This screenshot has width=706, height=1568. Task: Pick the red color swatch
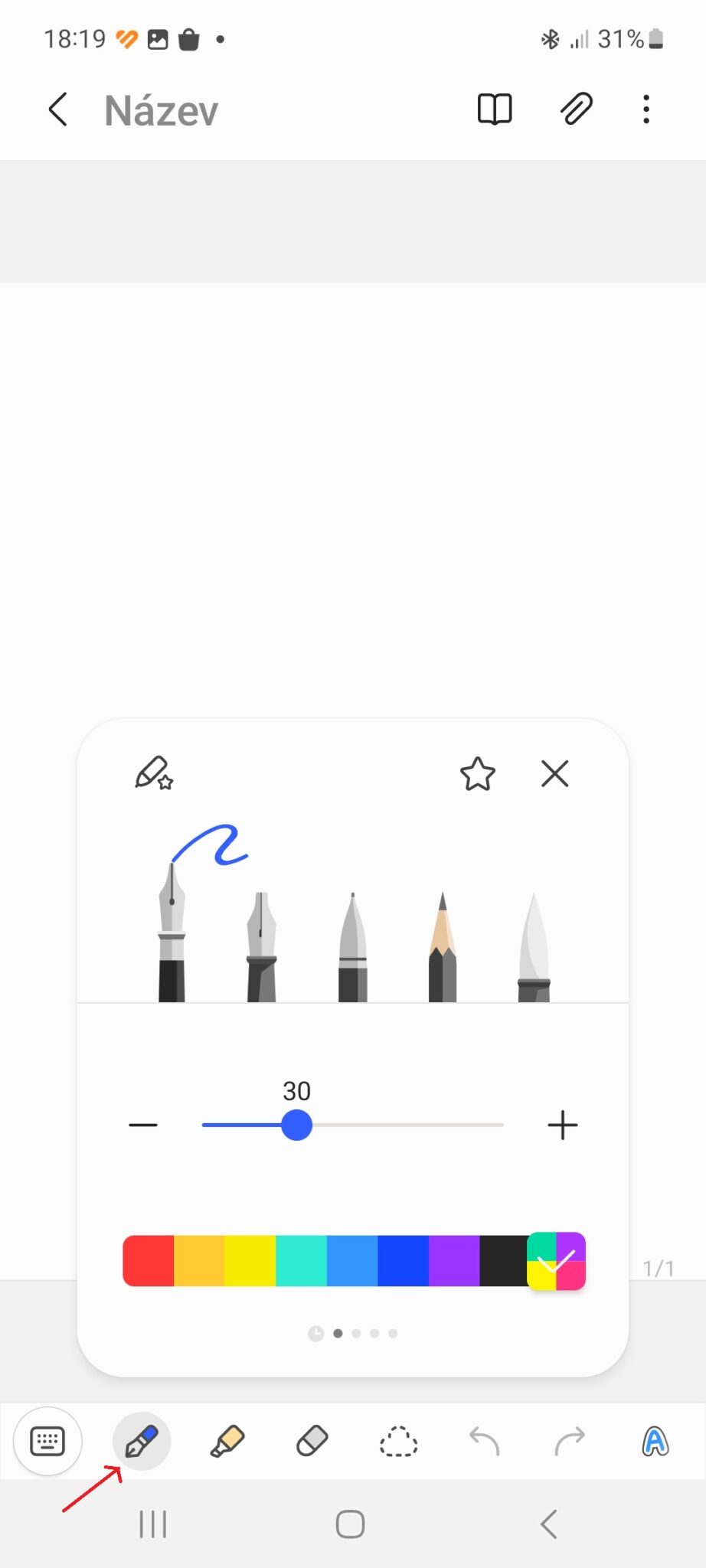click(x=149, y=1260)
